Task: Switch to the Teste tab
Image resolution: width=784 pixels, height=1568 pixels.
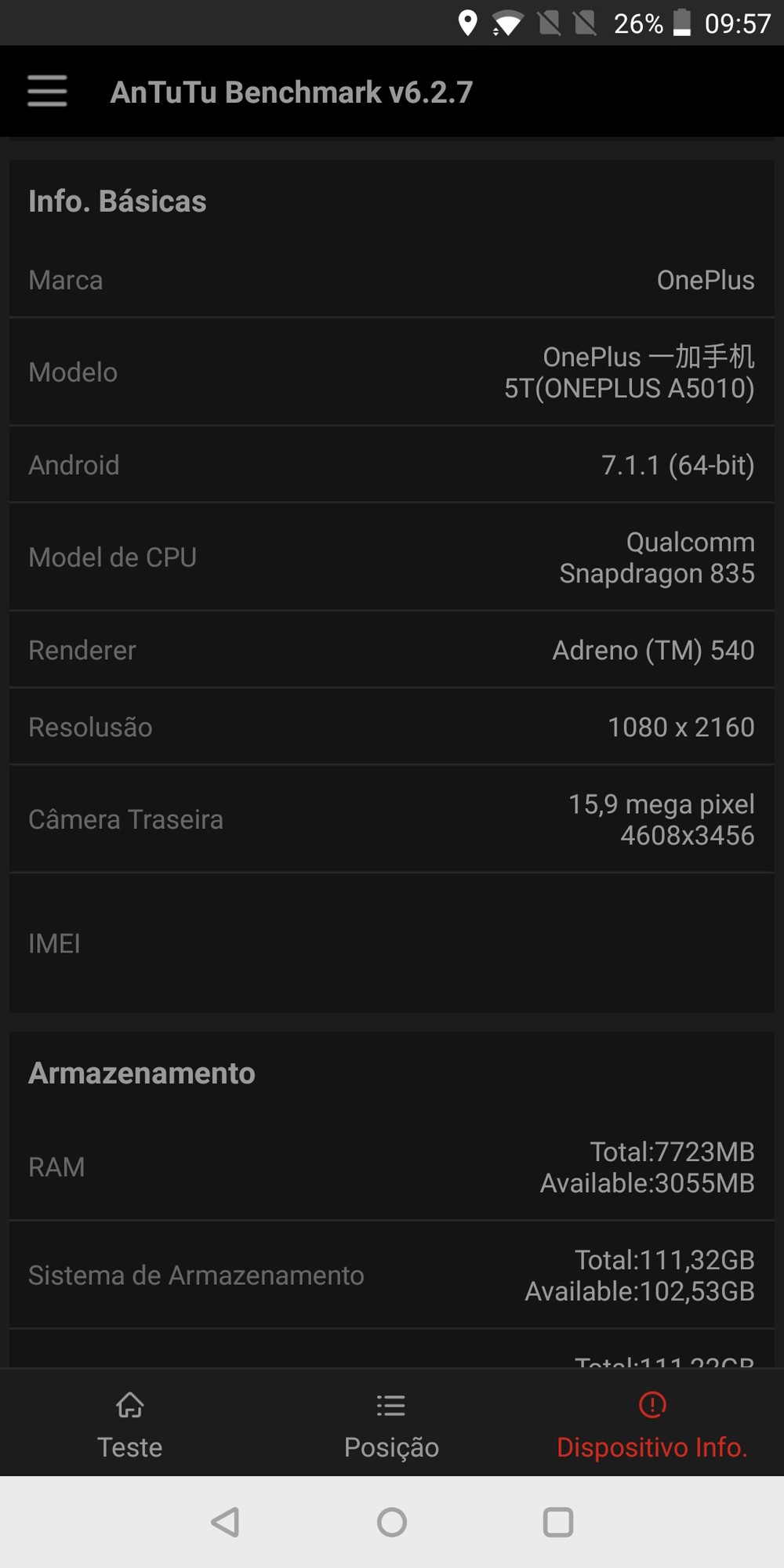Action: pyautogui.click(x=130, y=1424)
